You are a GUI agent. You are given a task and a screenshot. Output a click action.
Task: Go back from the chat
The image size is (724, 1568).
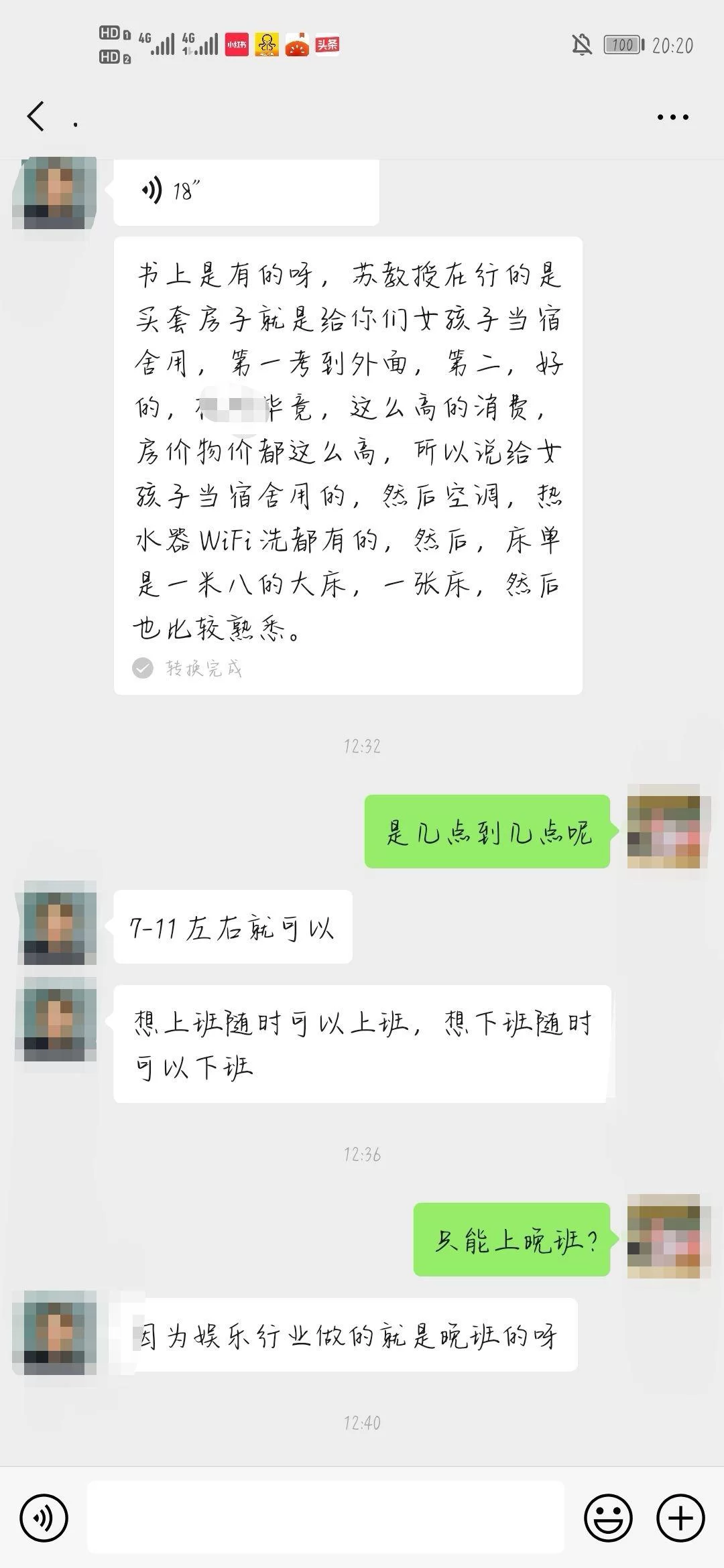(36, 117)
